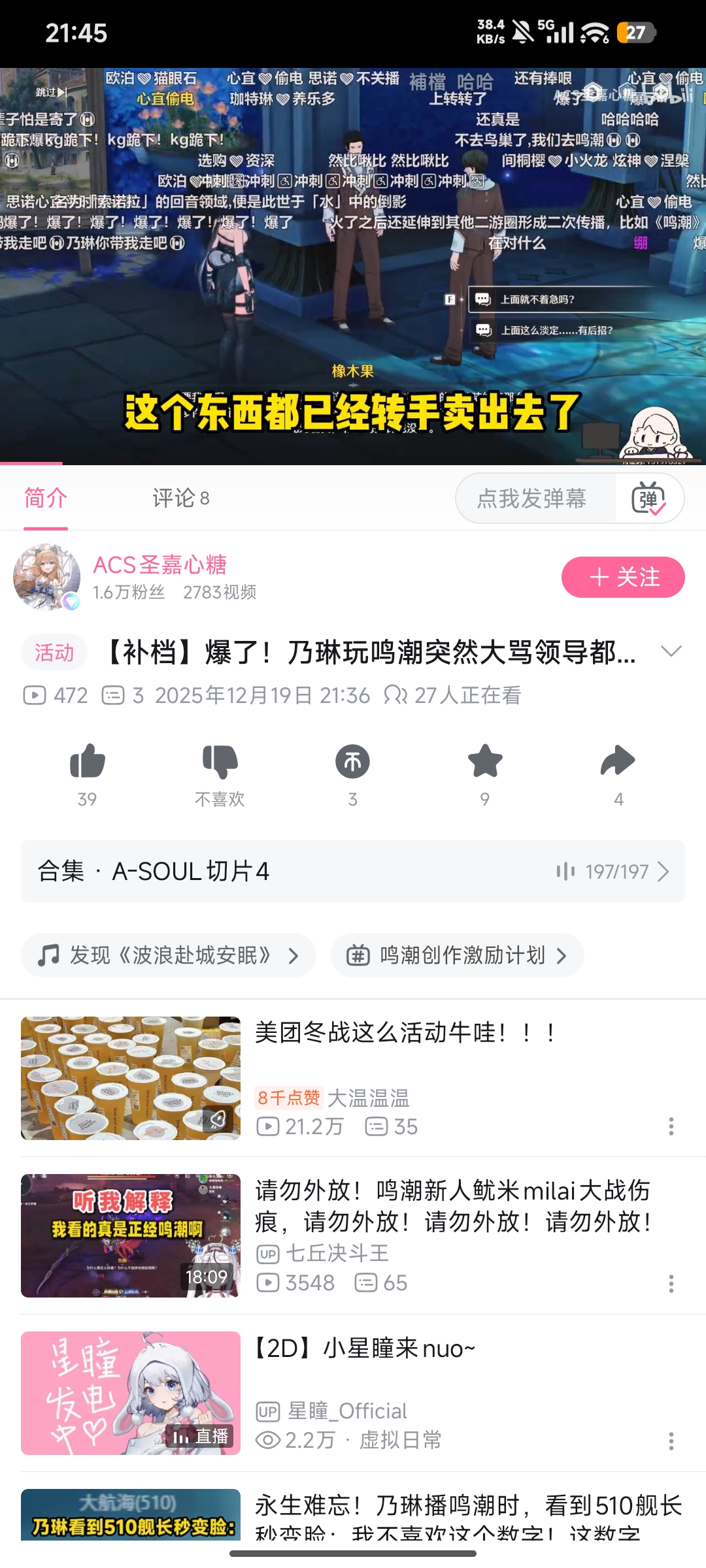
Task: Select the 简介 tab
Action: pyautogui.click(x=46, y=498)
